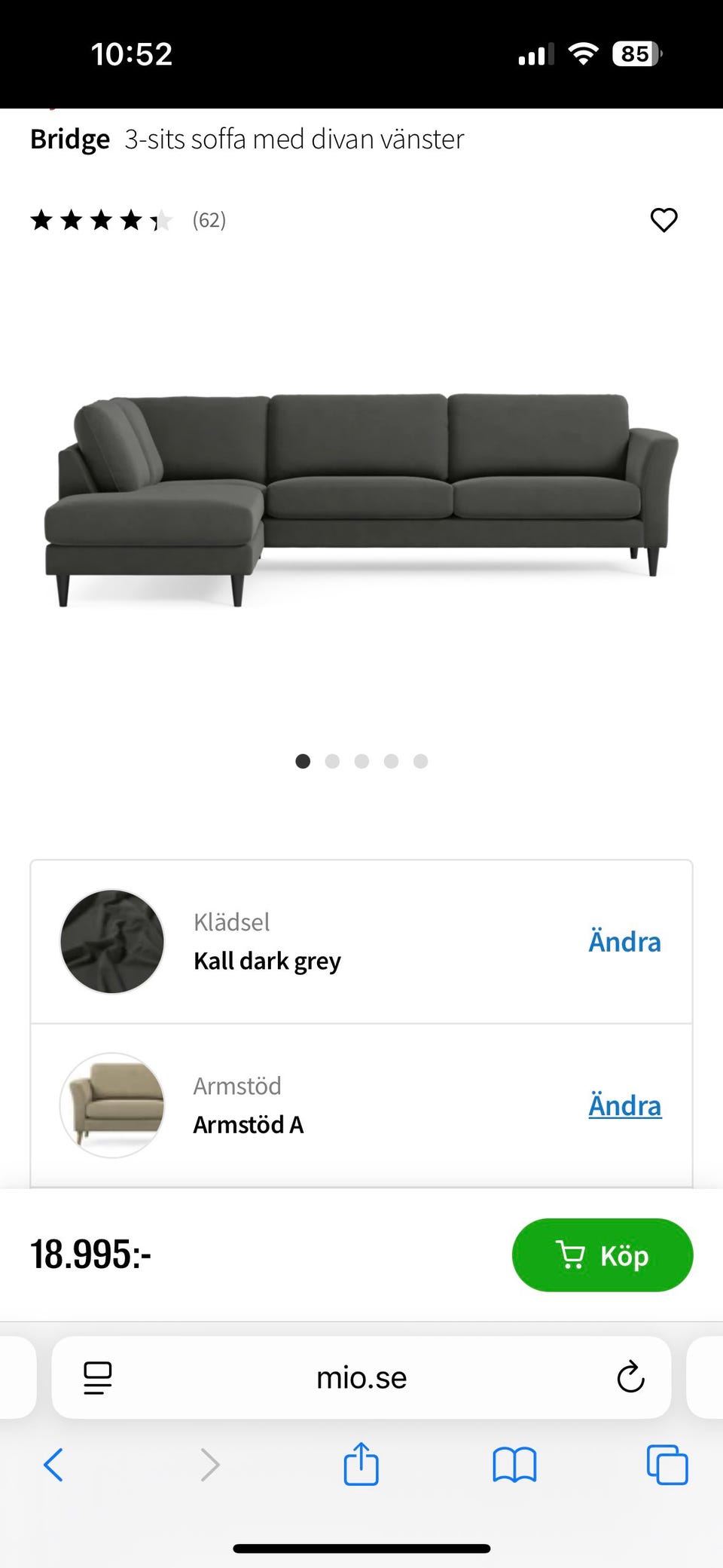Viewport: 723px width, 1568px height.
Task: Navigate back with the left chevron
Action: point(53,1465)
